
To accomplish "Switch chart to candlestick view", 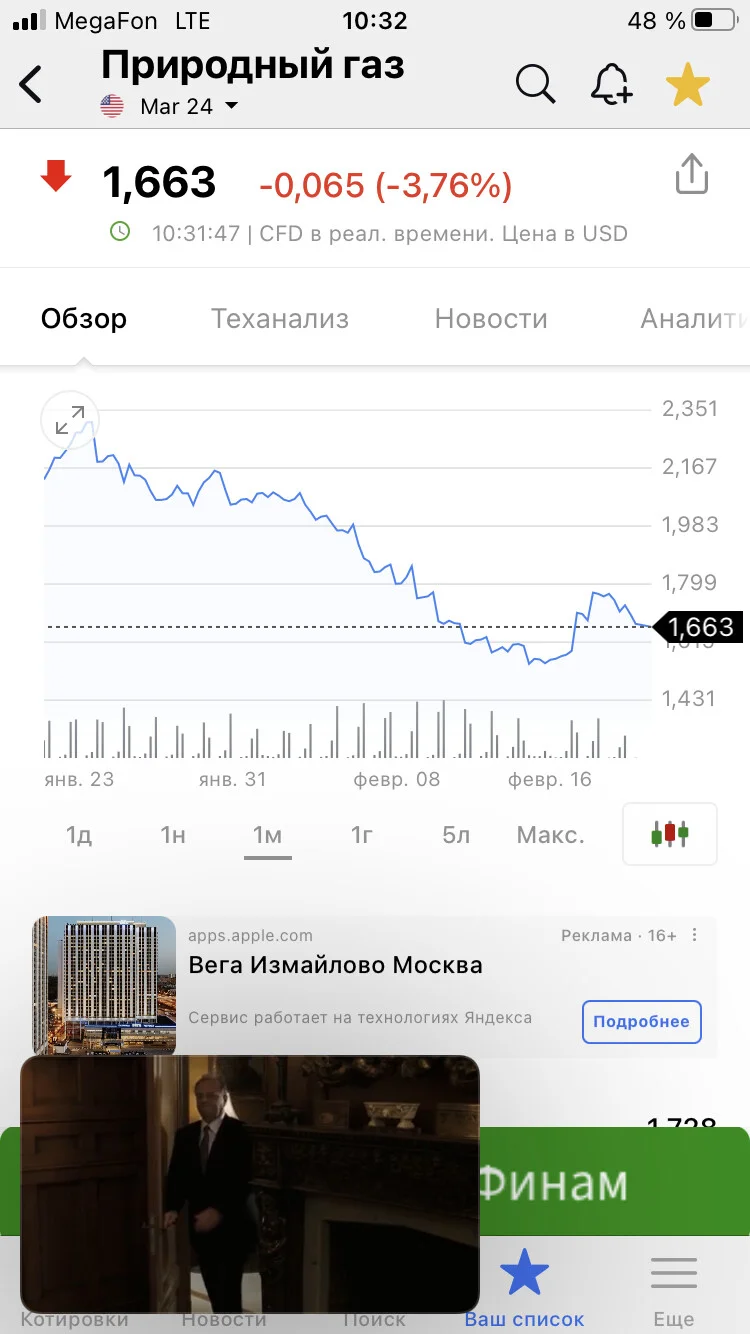I will pyautogui.click(x=670, y=833).
